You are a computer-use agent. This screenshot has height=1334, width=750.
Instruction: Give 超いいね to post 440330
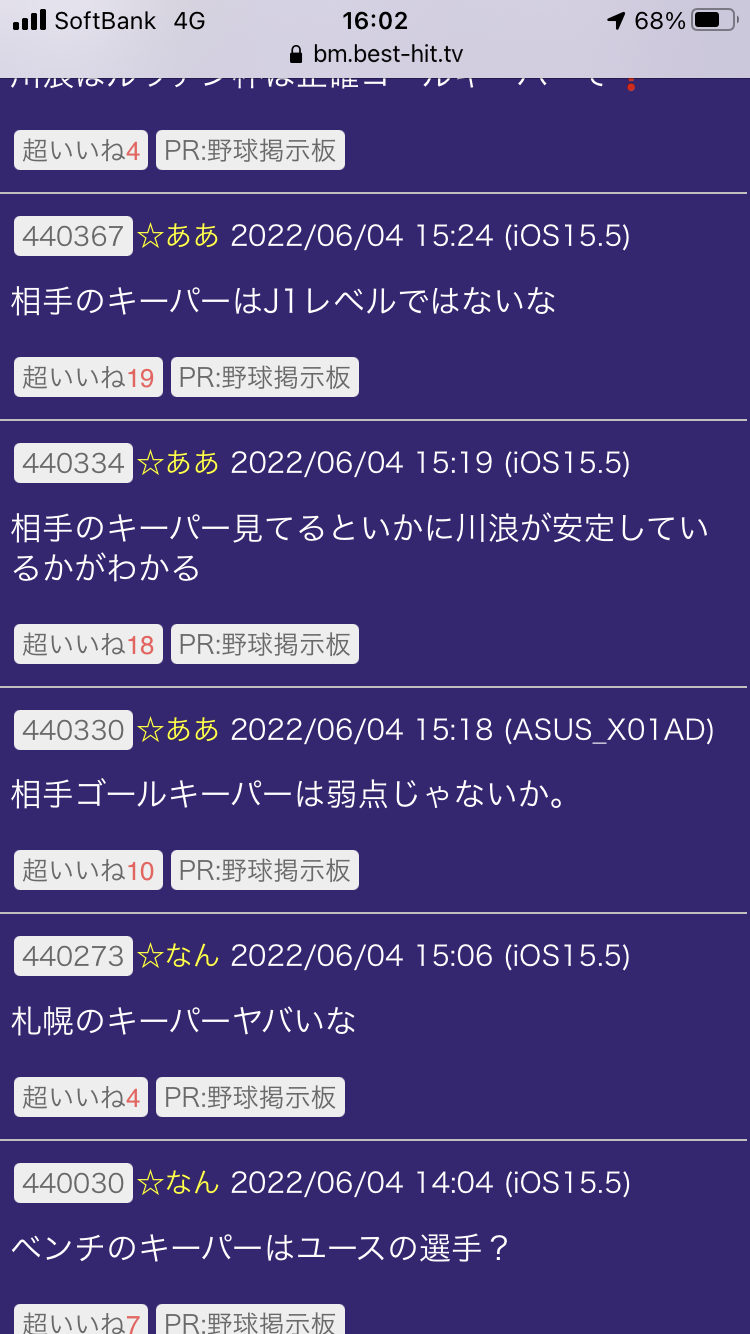point(88,870)
